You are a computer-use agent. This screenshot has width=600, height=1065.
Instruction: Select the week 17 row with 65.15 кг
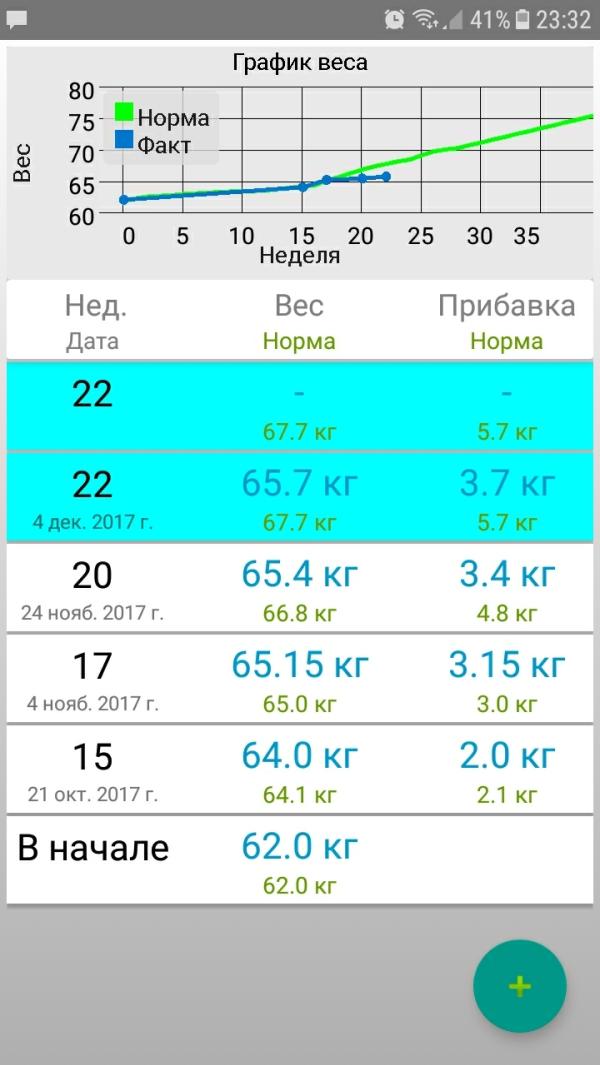click(x=300, y=679)
